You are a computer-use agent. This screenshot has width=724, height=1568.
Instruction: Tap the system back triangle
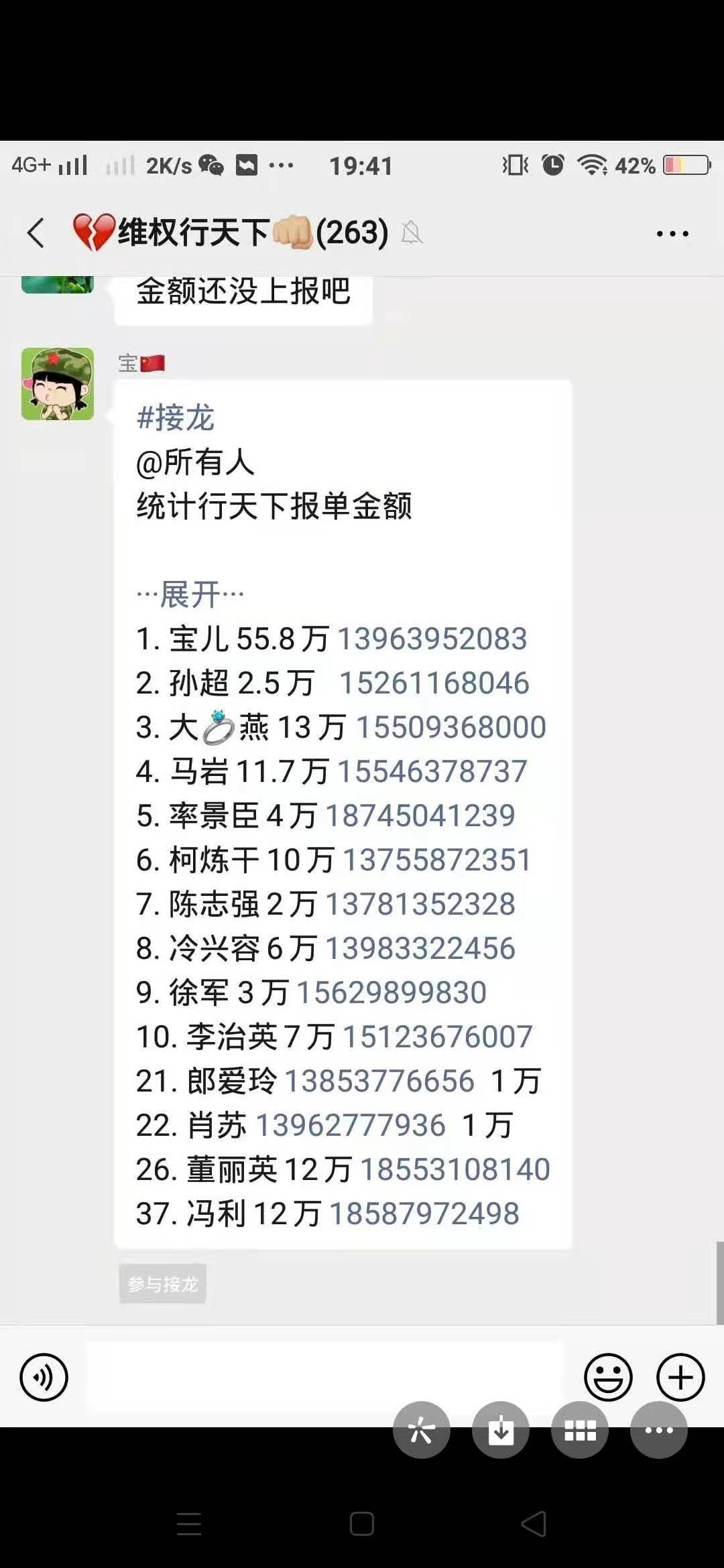click(x=534, y=1524)
